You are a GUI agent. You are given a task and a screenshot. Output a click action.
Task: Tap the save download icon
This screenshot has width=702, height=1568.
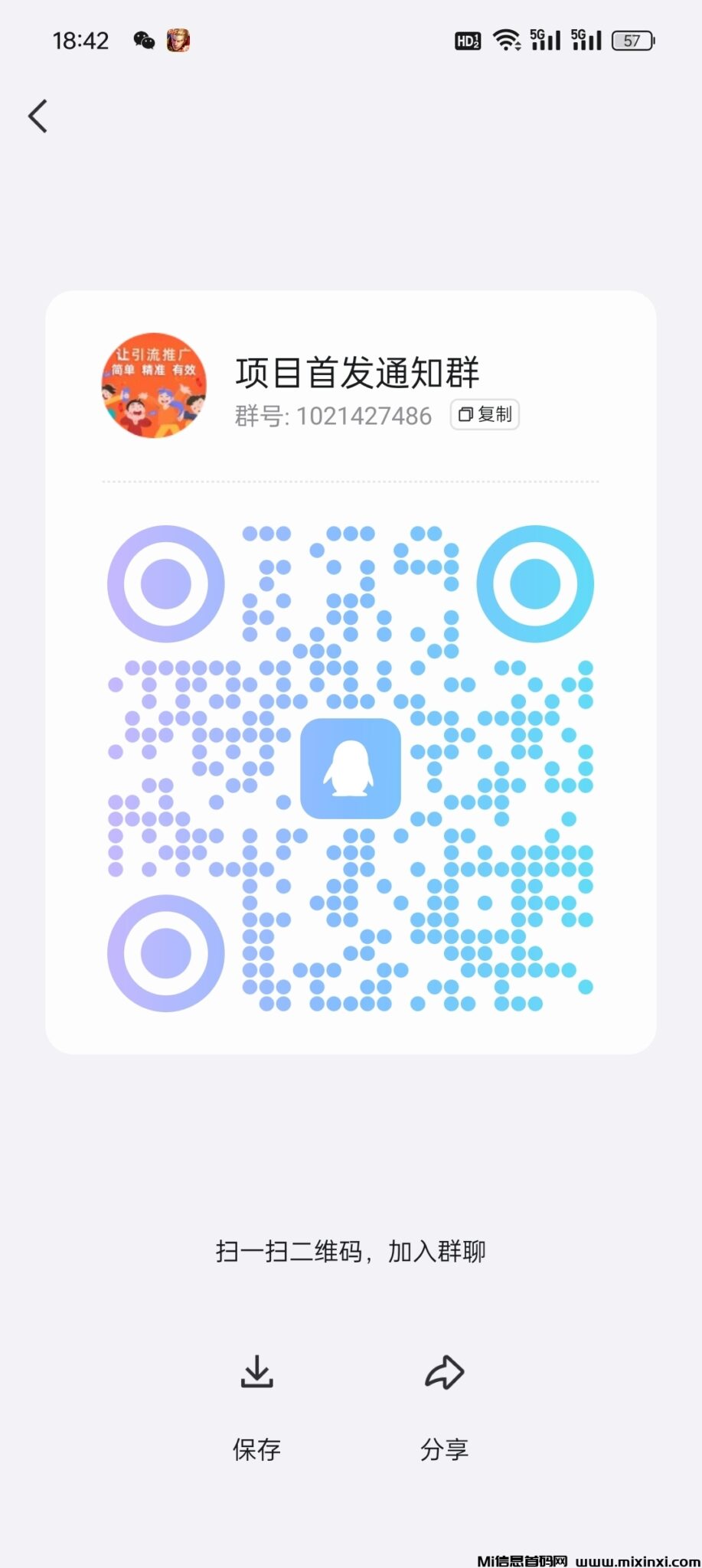pyautogui.click(x=256, y=1374)
